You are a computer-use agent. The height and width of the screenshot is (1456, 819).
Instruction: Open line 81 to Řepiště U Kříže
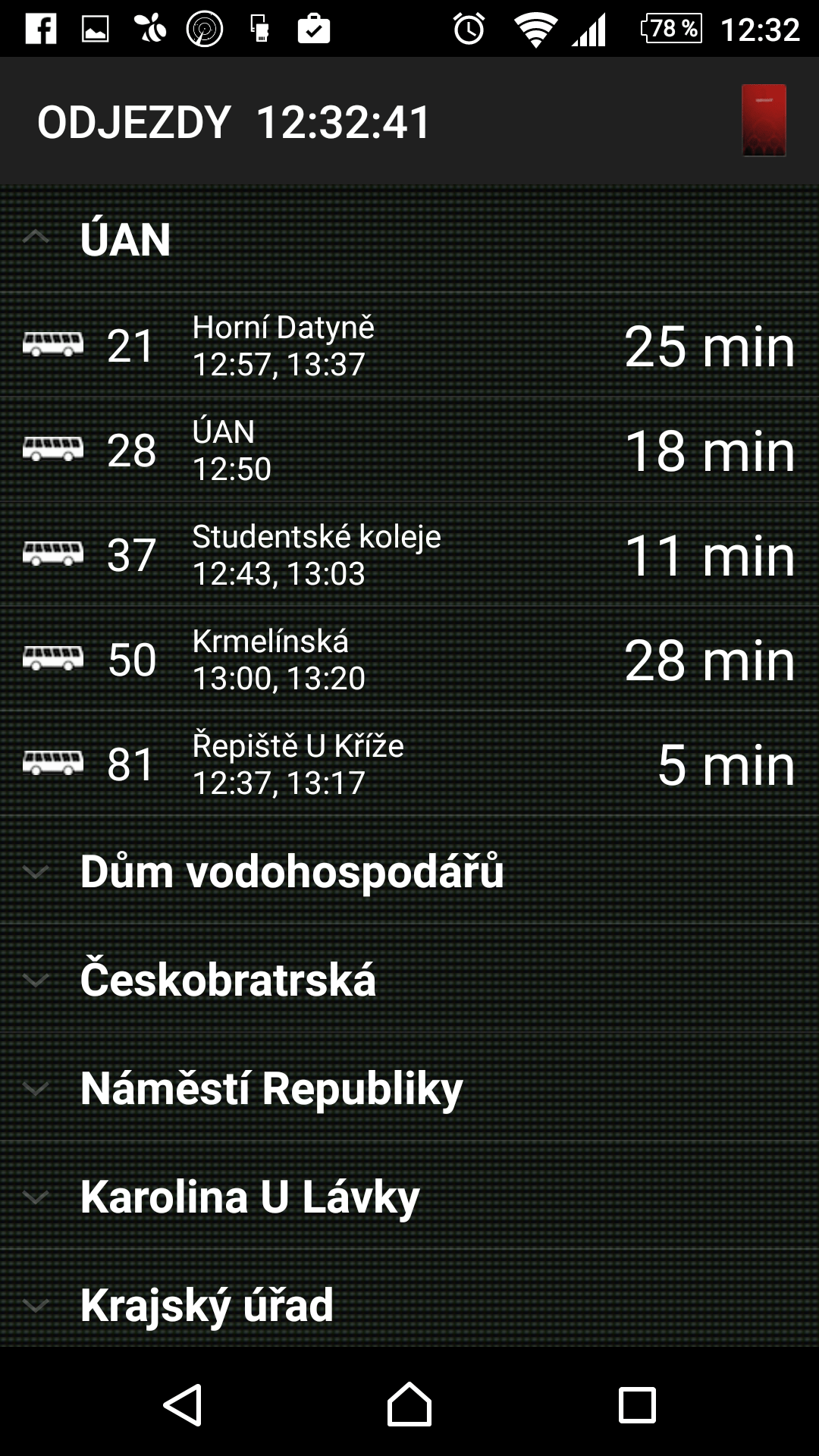coord(409,764)
